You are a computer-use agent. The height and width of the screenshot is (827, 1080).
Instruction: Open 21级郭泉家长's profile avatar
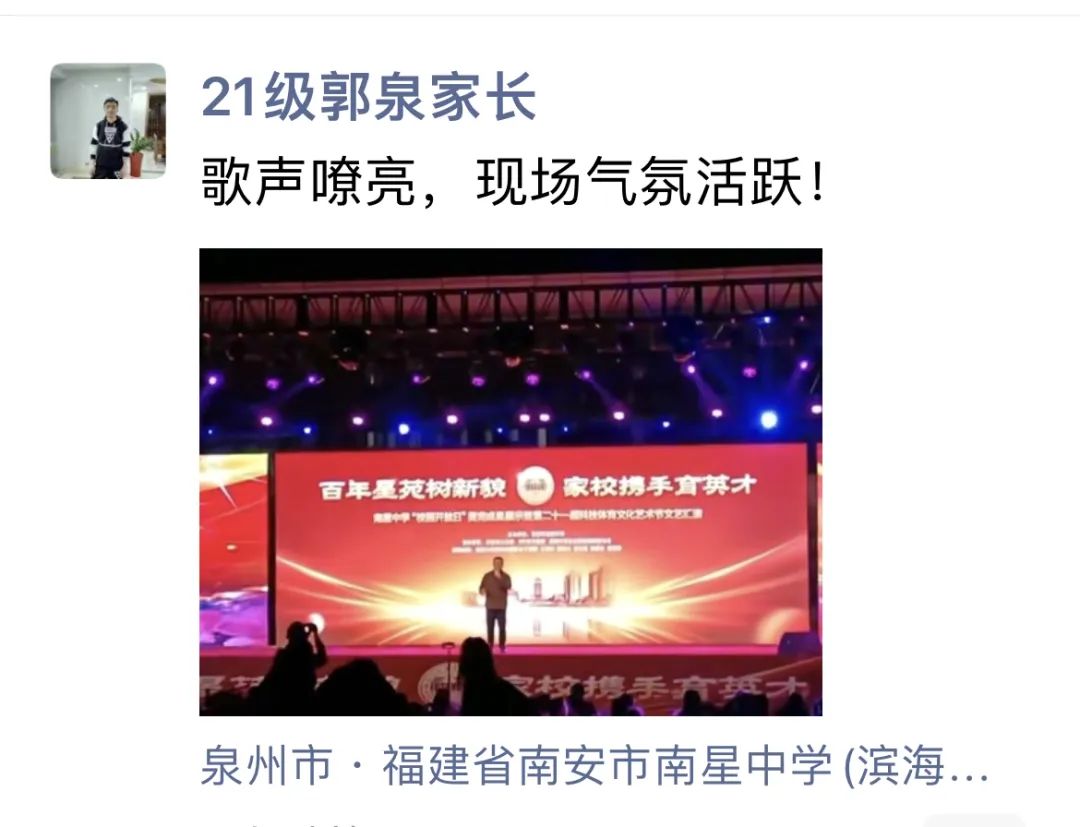108,121
